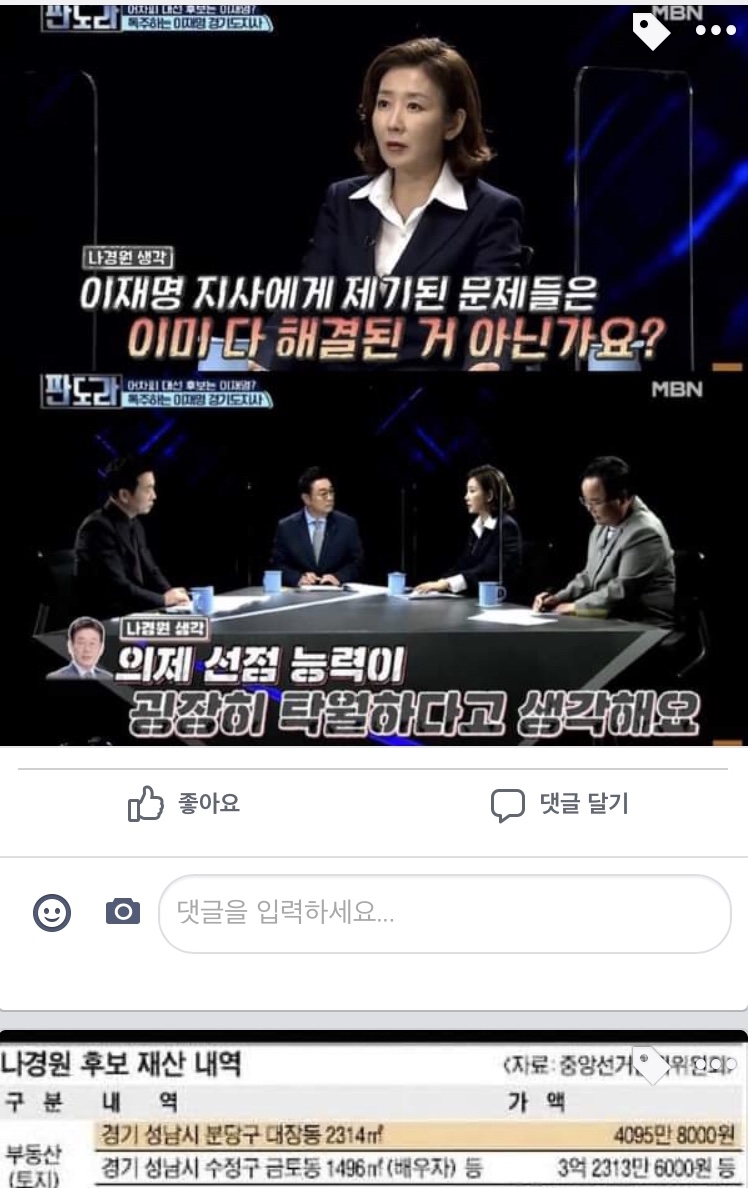Tap 댓글 달기 to comment
The height and width of the screenshot is (1188, 748).
coord(559,804)
